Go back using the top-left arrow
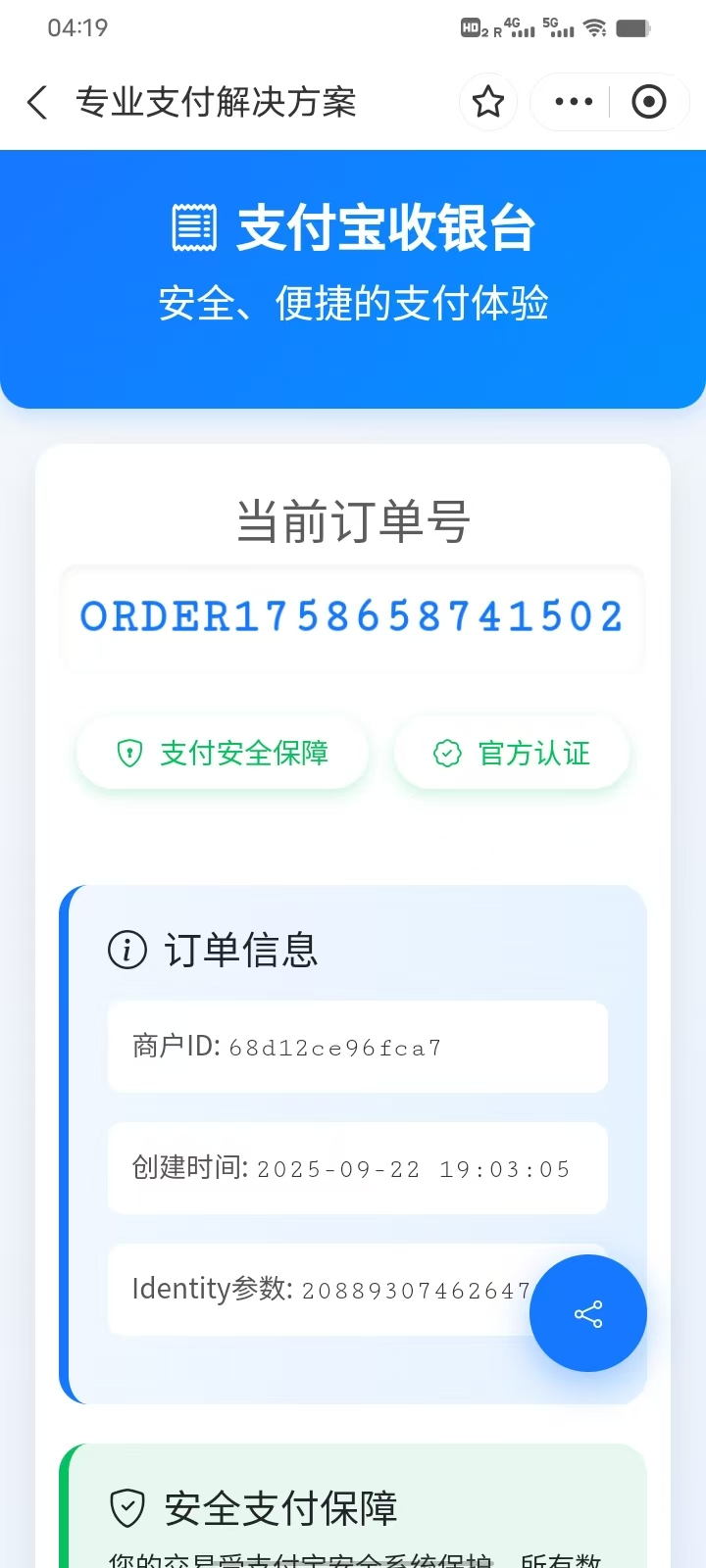Screen dimensions: 706x1568 pos(37,102)
